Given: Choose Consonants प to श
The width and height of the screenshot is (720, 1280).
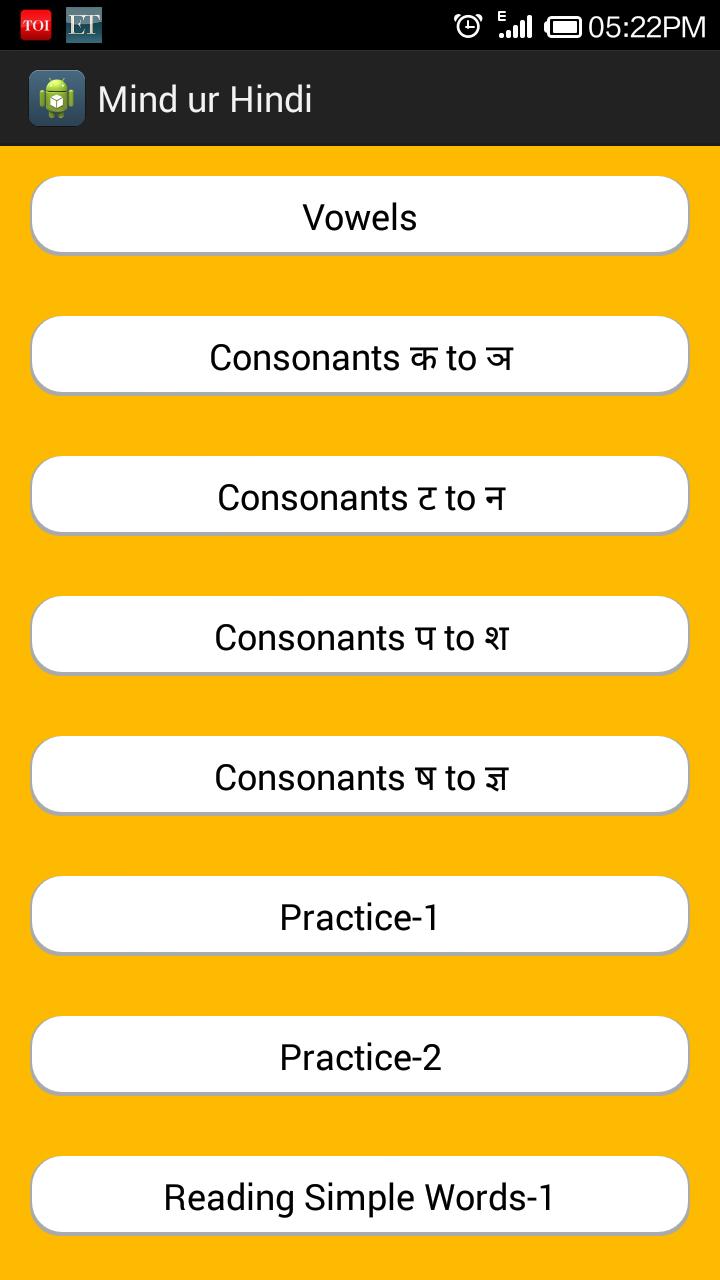Looking at the screenshot, I should (x=360, y=636).
